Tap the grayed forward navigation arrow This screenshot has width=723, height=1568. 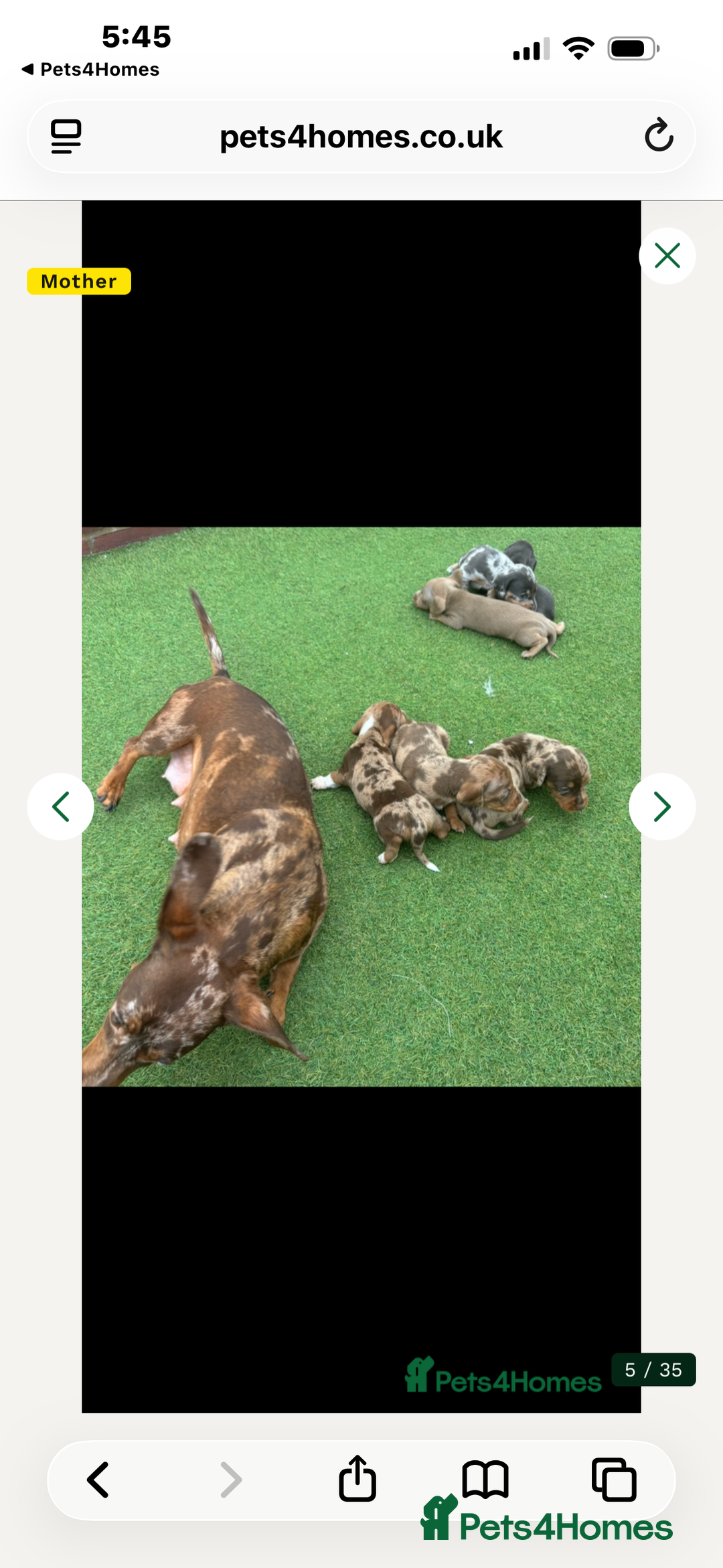[231, 1481]
